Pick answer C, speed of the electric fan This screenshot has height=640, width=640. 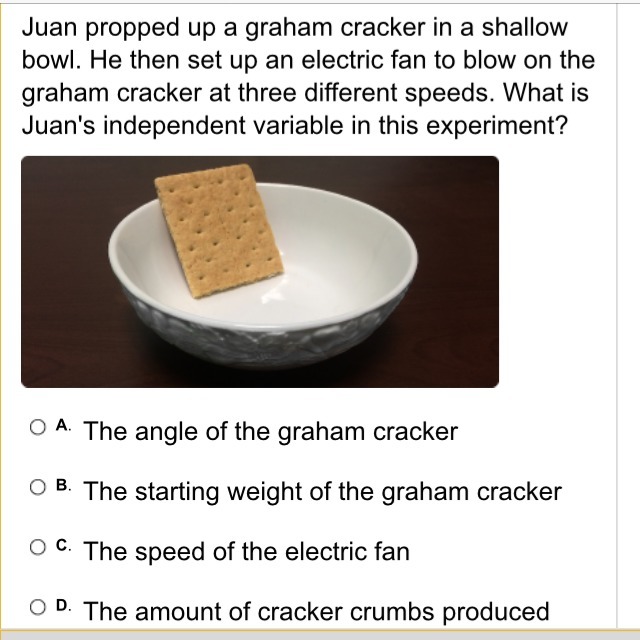[38, 547]
